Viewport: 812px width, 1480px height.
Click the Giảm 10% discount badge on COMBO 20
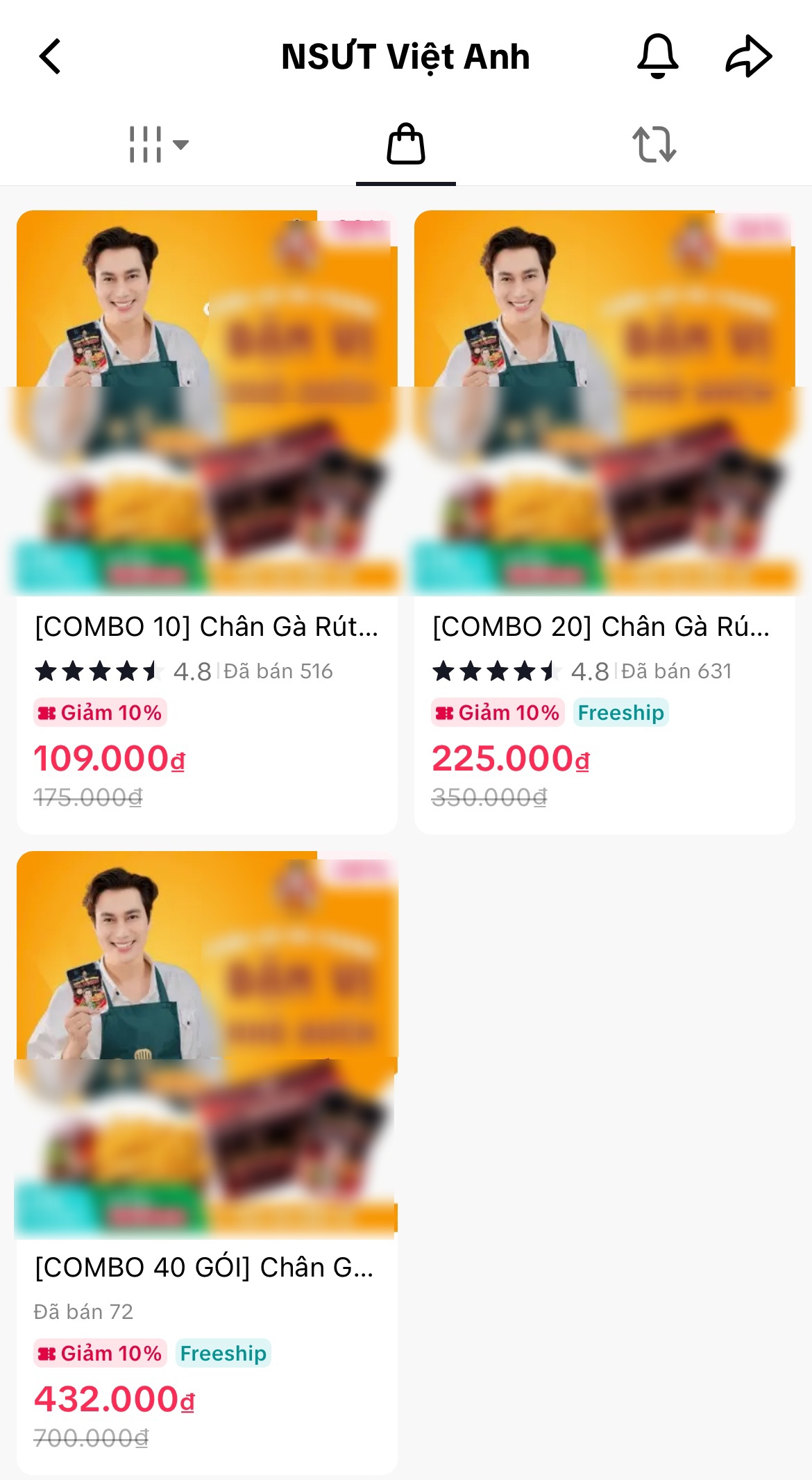[496, 712]
